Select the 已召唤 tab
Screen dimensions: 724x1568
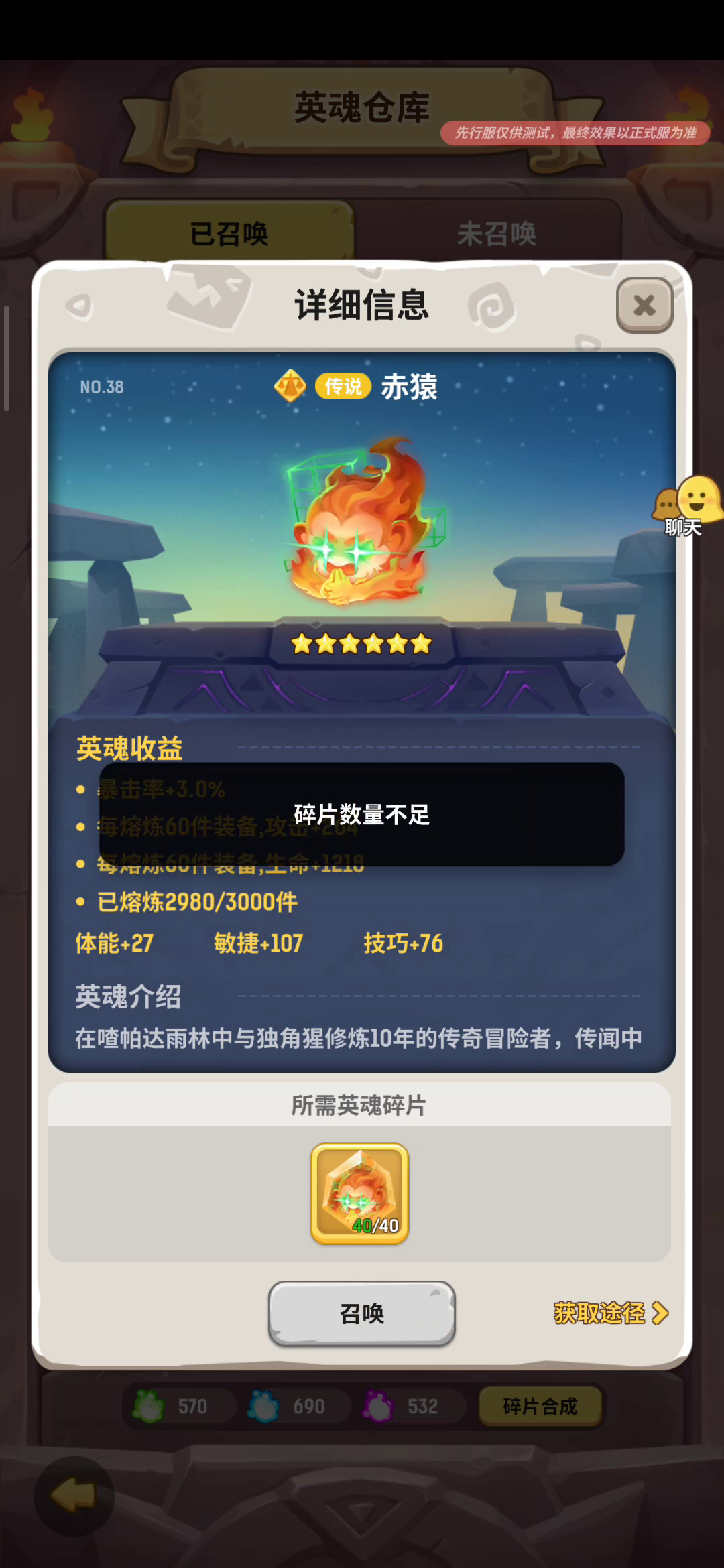click(x=229, y=234)
